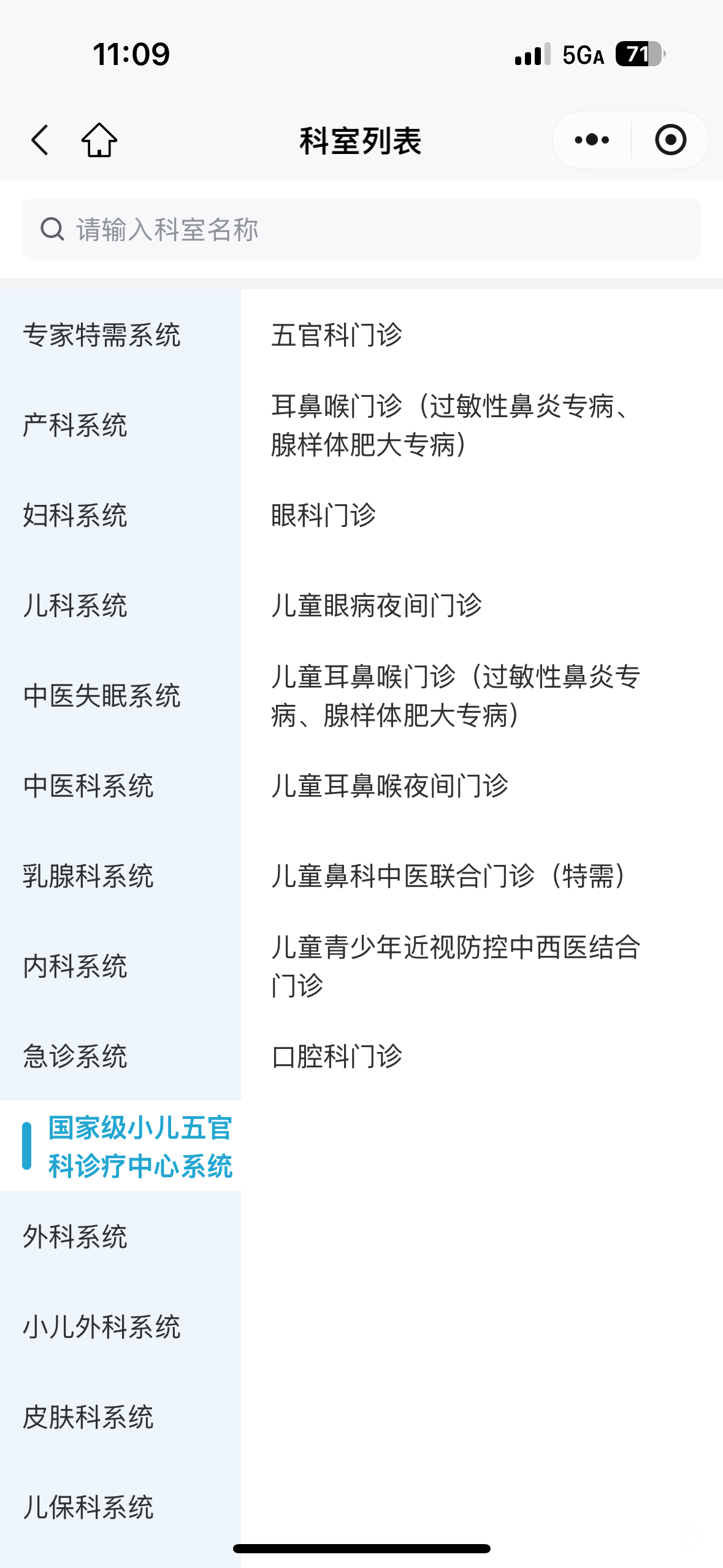723x1568 pixels.
Task: Open 儿童鼻科中医联合门诊（特需）
Action: click(449, 876)
